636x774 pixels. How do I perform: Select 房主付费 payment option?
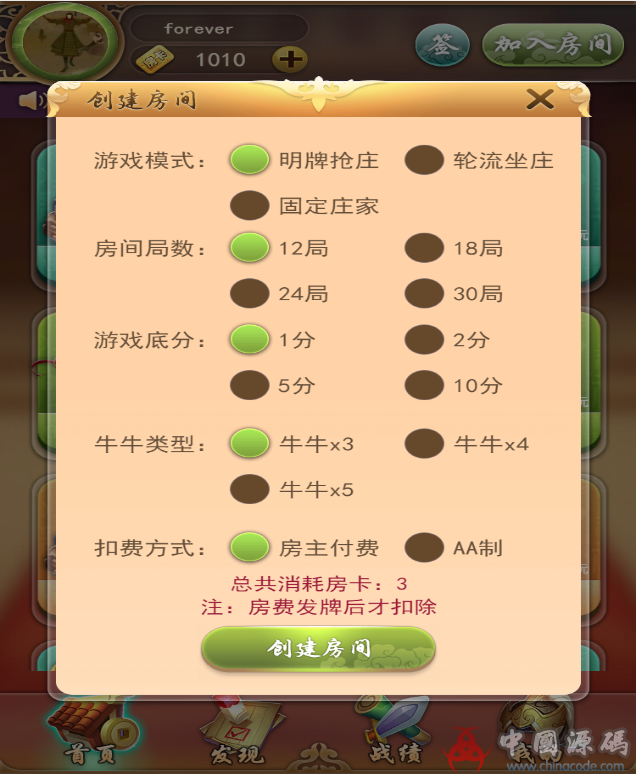(x=250, y=548)
